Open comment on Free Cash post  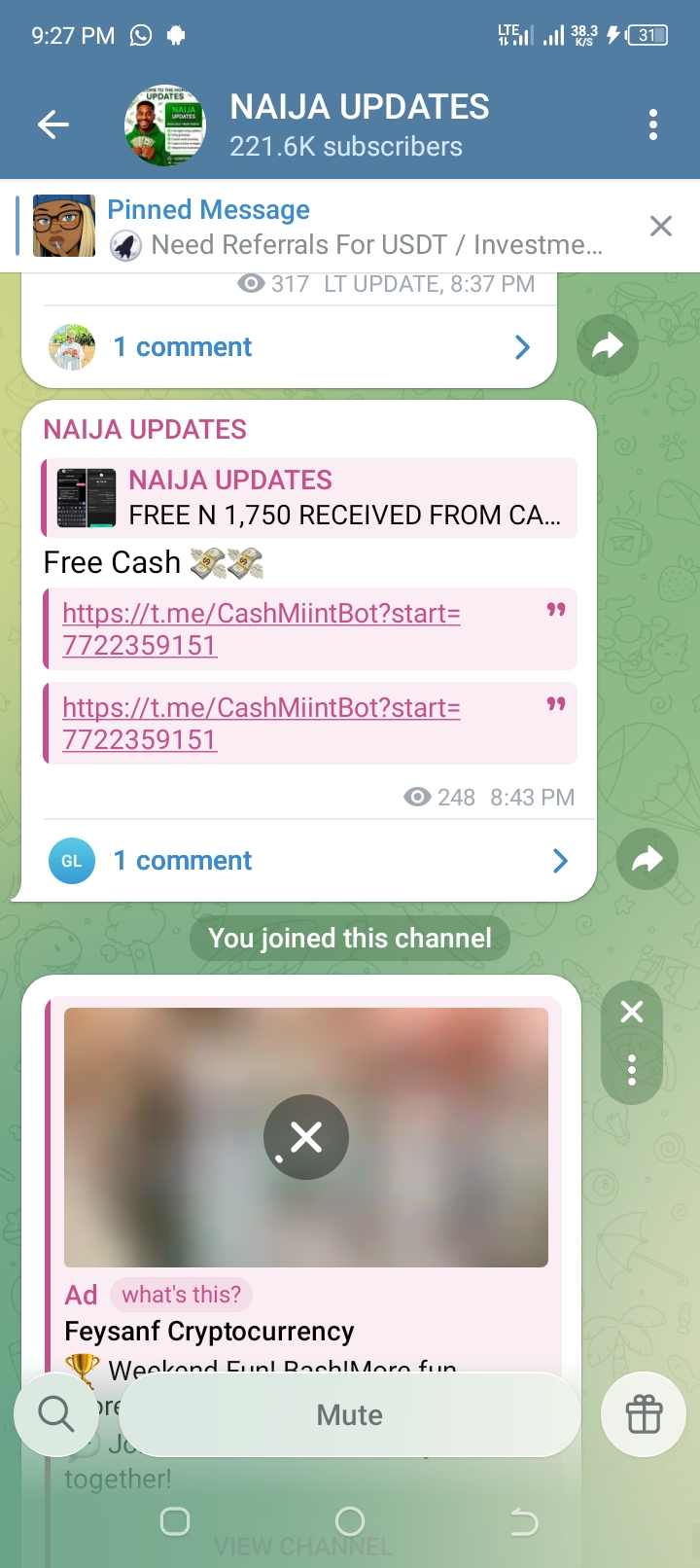click(307, 861)
